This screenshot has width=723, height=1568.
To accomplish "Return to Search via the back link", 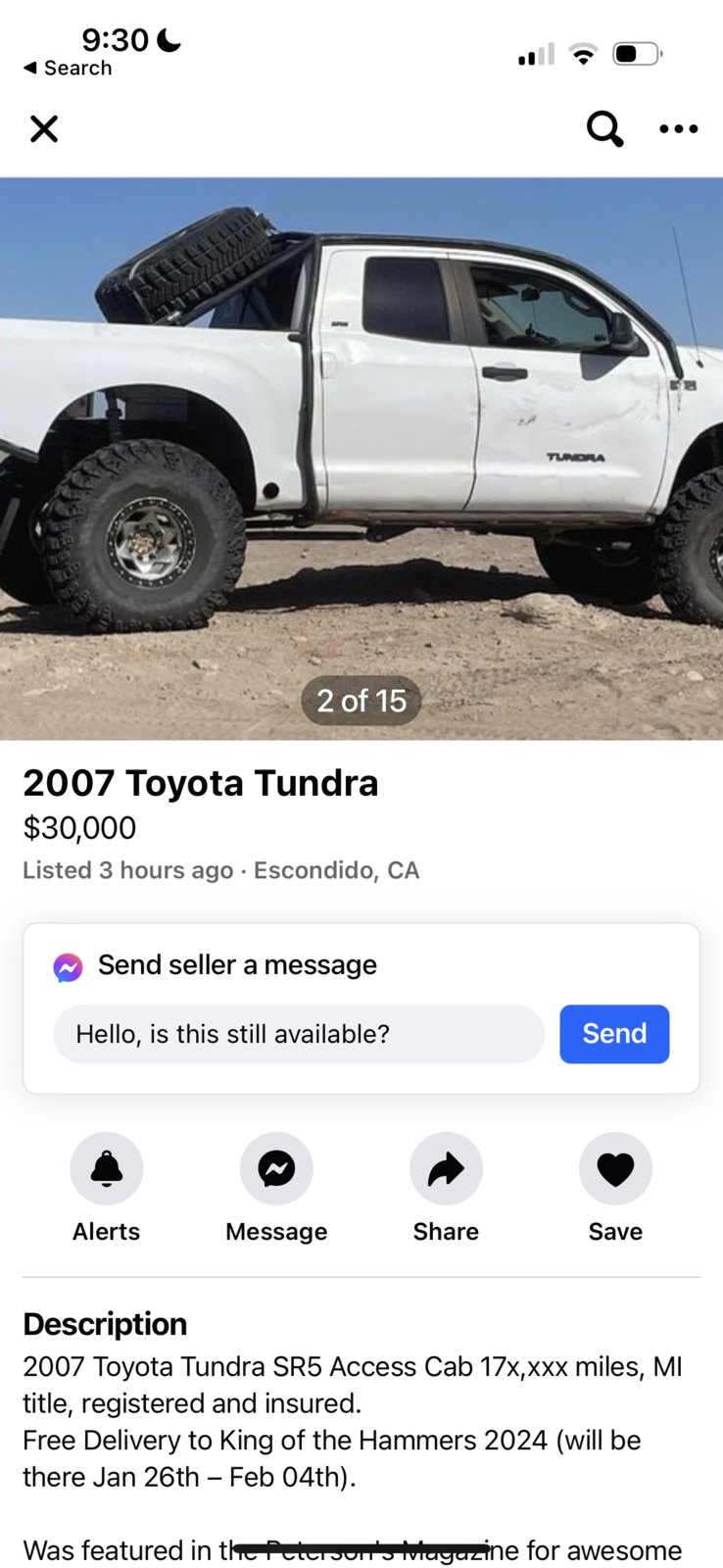I will click(68, 68).
